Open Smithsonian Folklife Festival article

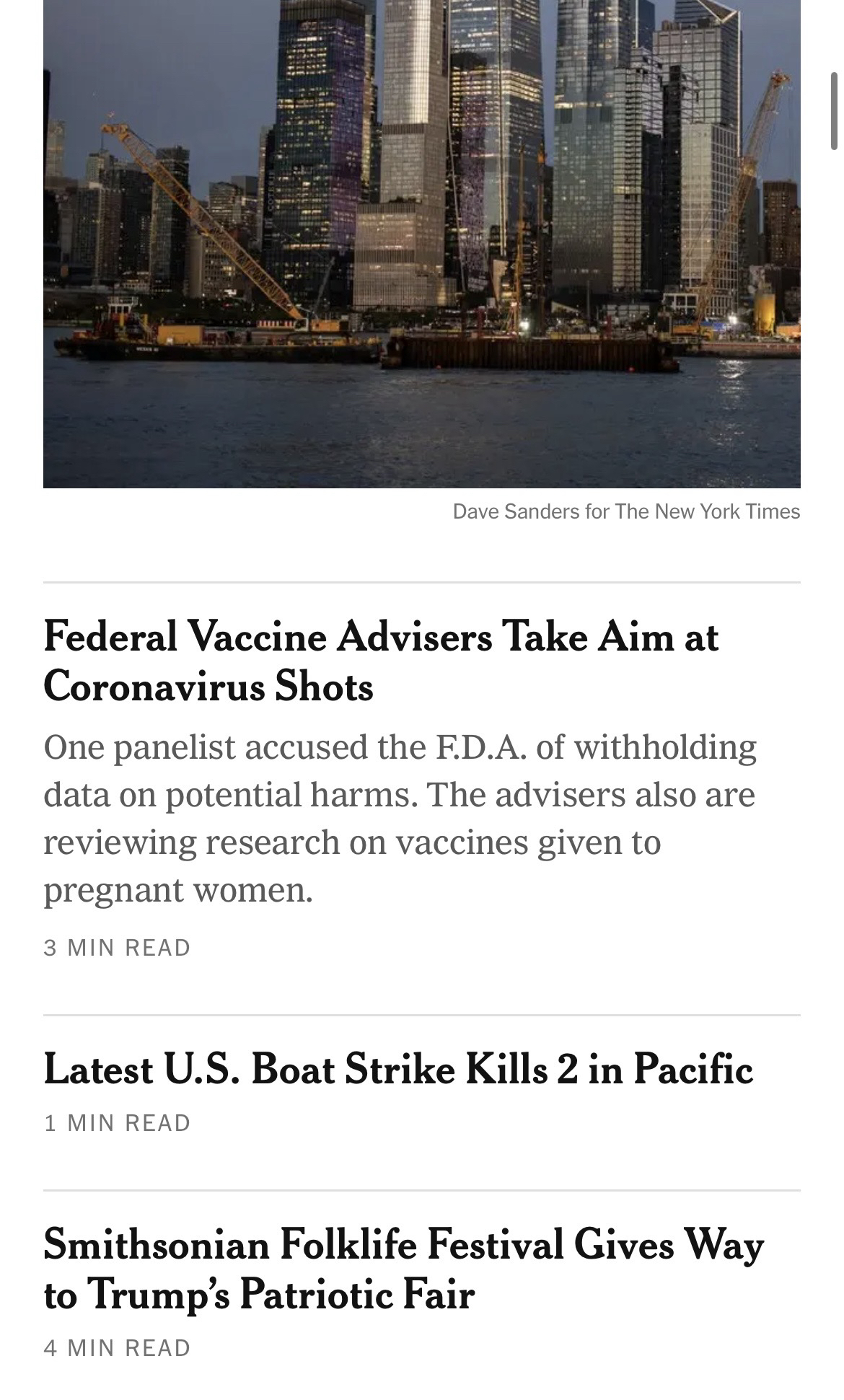click(403, 1269)
